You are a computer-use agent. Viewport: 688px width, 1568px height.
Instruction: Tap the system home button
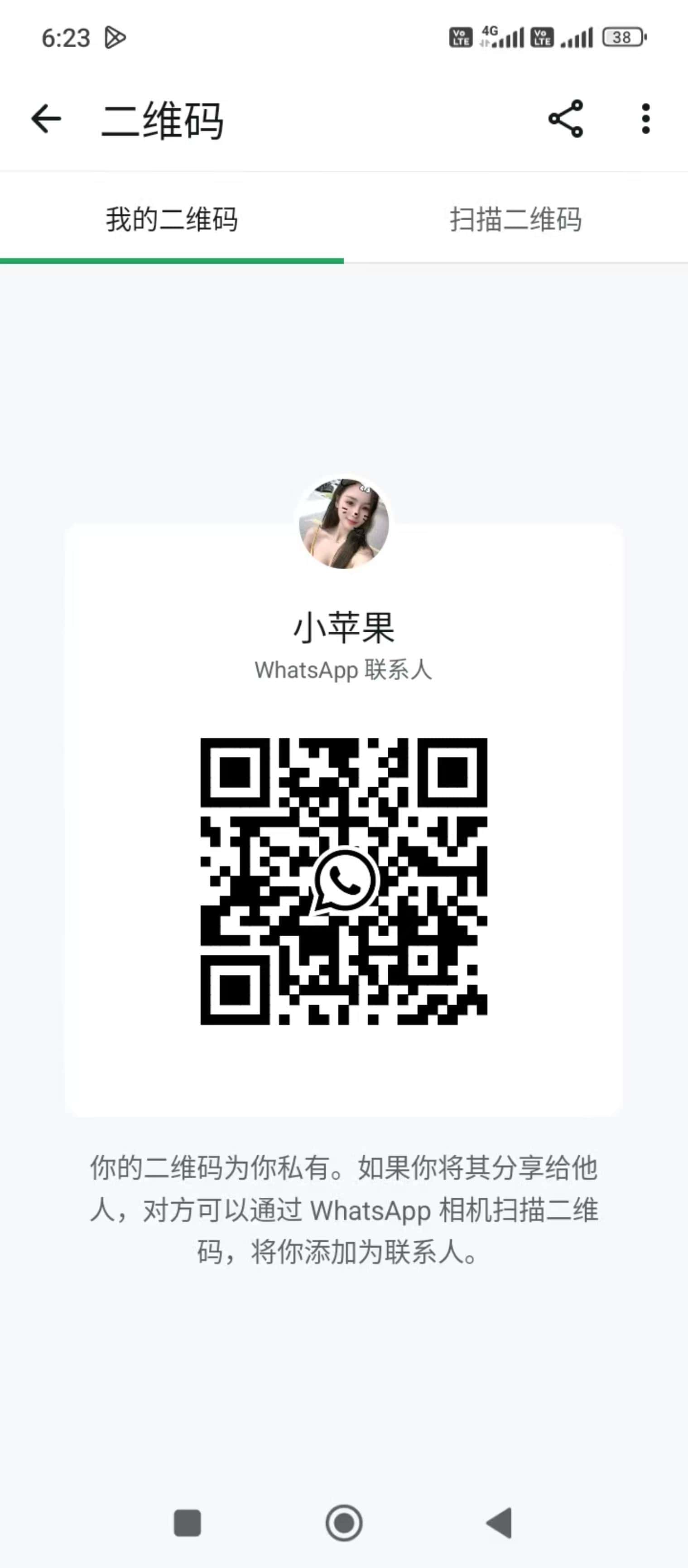[x=344, y=1524]
